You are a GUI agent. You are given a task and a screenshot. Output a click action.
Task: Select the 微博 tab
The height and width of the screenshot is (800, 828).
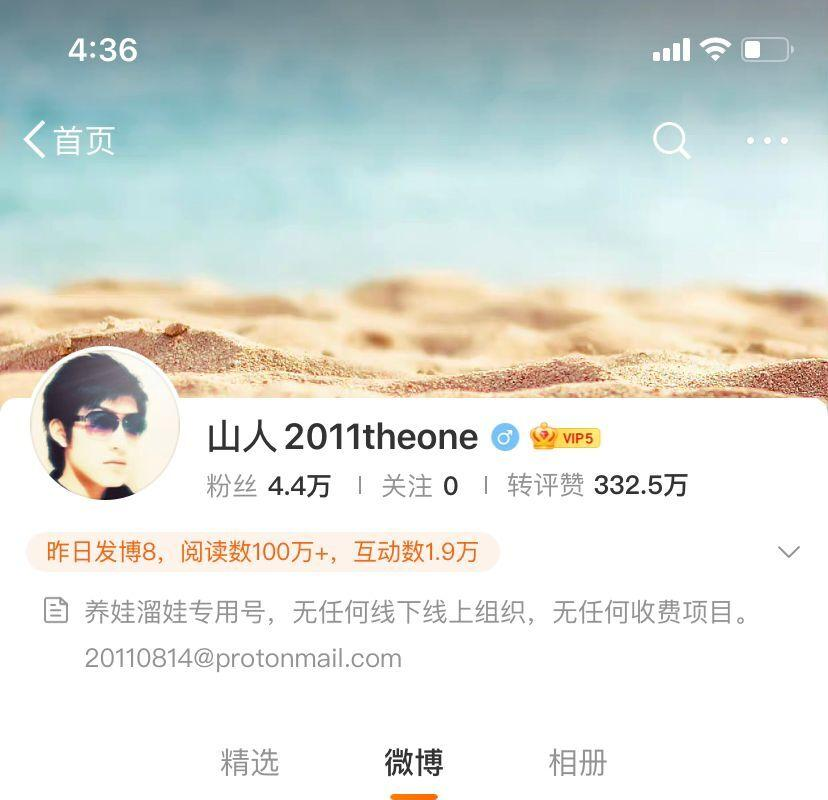click(x=413, y=763)
